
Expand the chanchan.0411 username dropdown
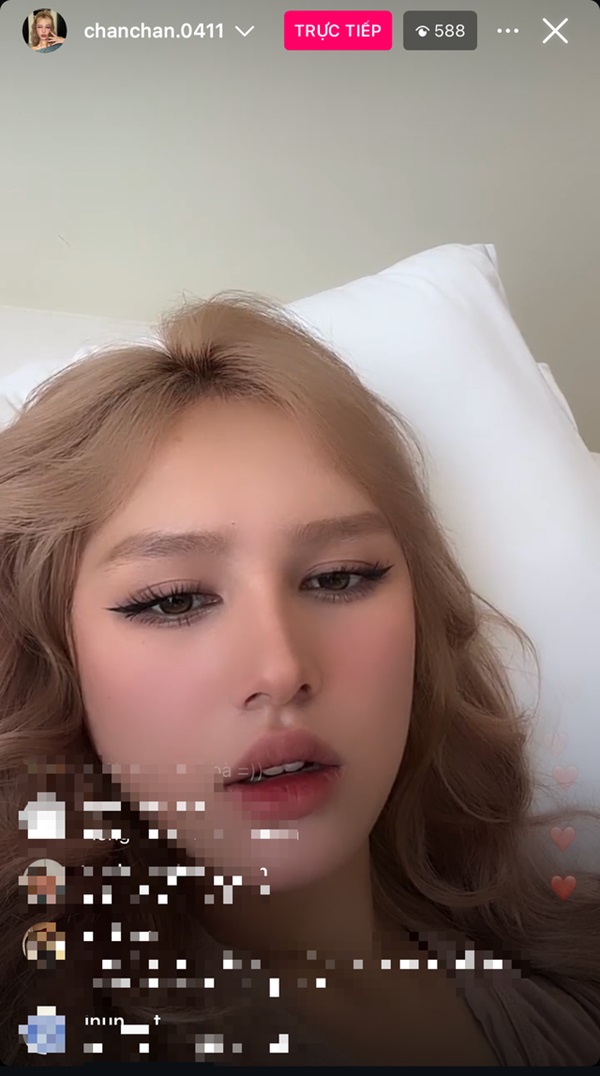[244, 31]
